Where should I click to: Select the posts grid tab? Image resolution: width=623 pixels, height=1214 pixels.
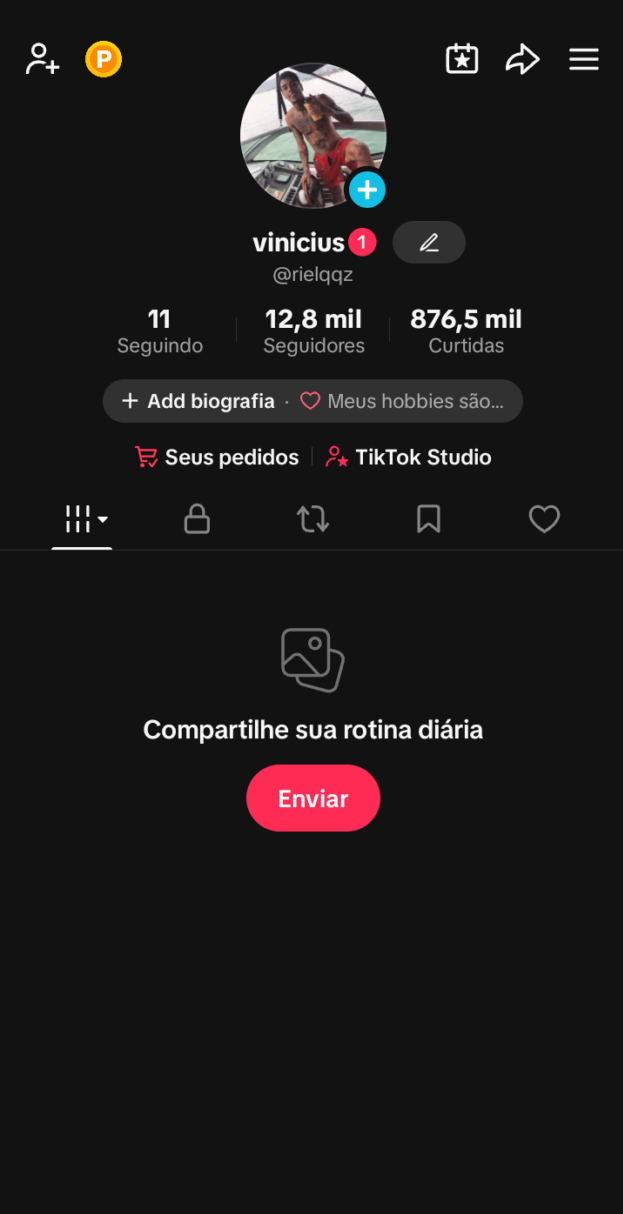[83, 519]
